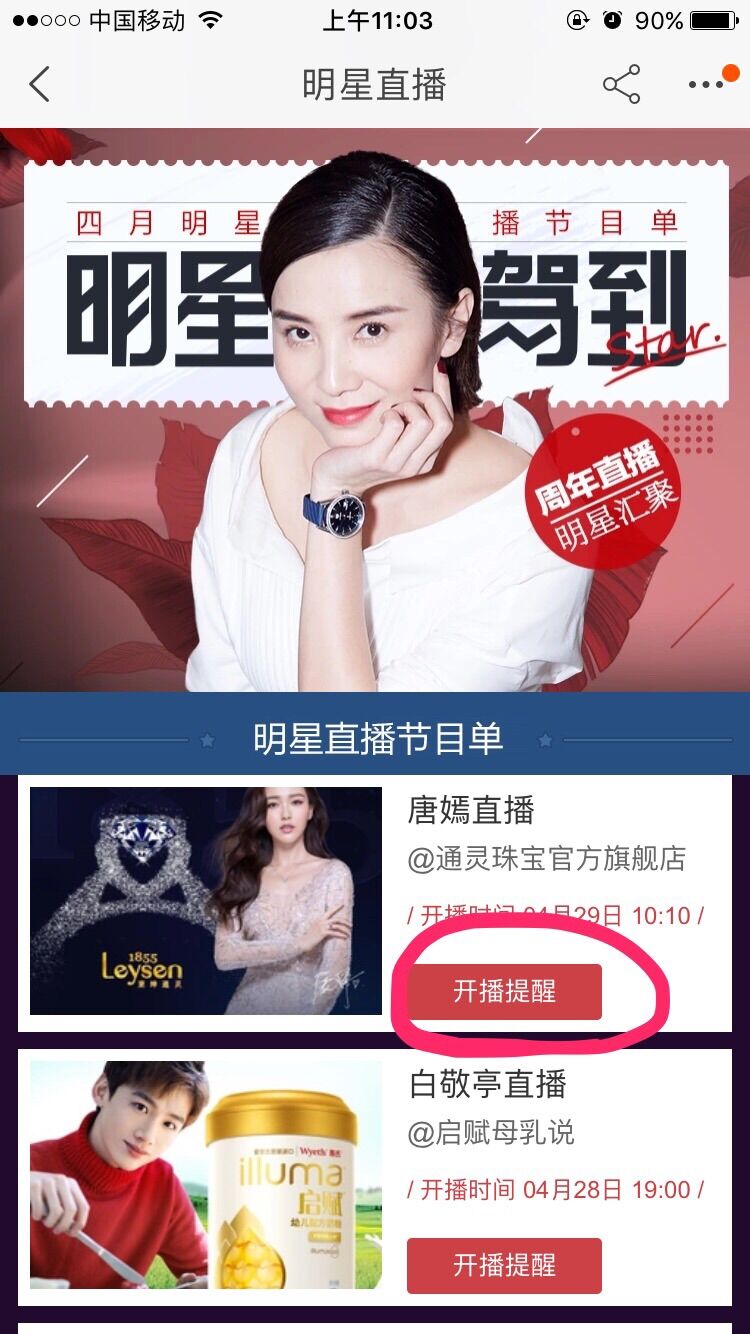Open the 白敬亭直播 illuma thumbnail

(206, 1174)
